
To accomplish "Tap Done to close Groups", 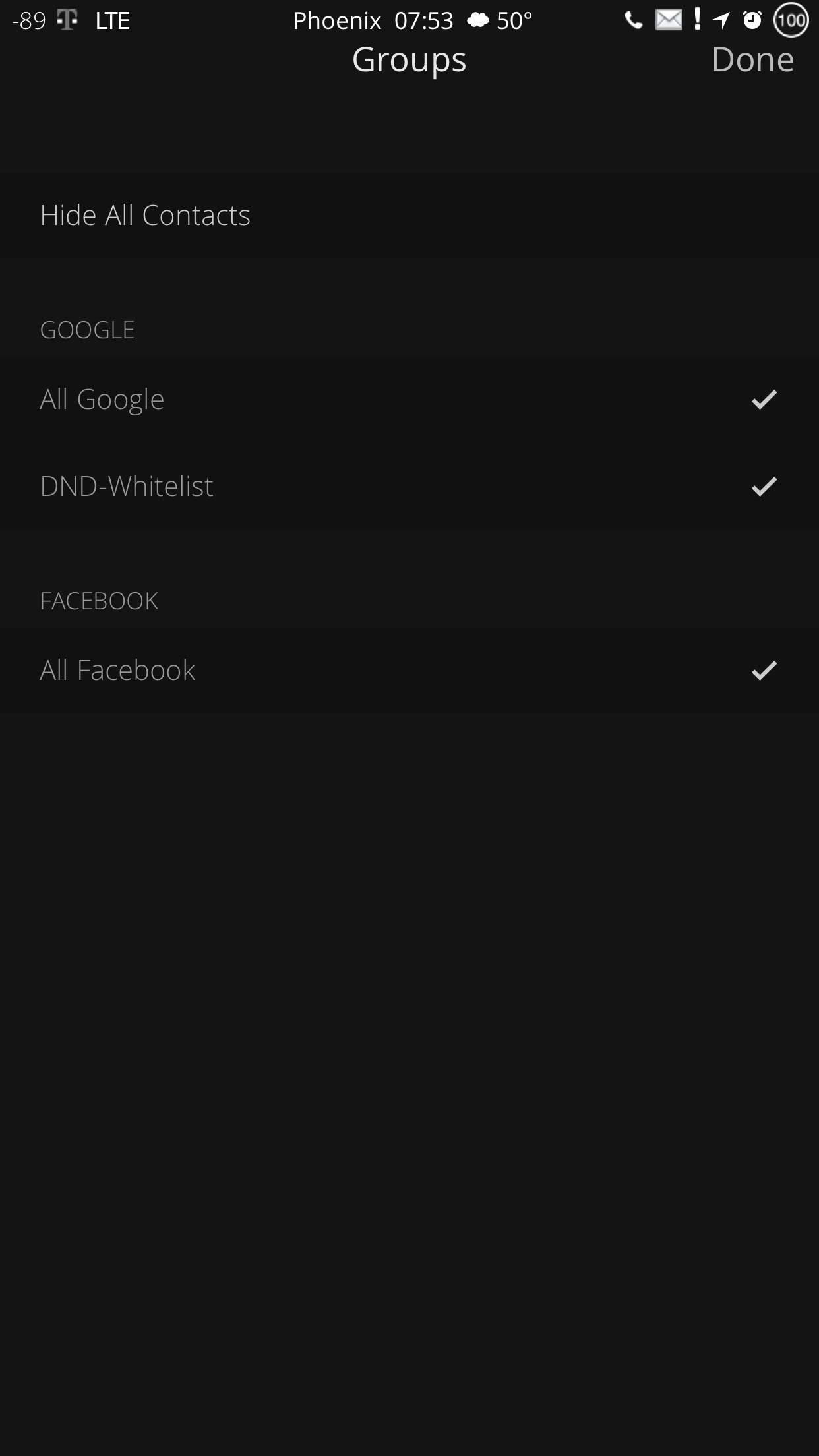I will pyautogui.click(x=752, y=60).
